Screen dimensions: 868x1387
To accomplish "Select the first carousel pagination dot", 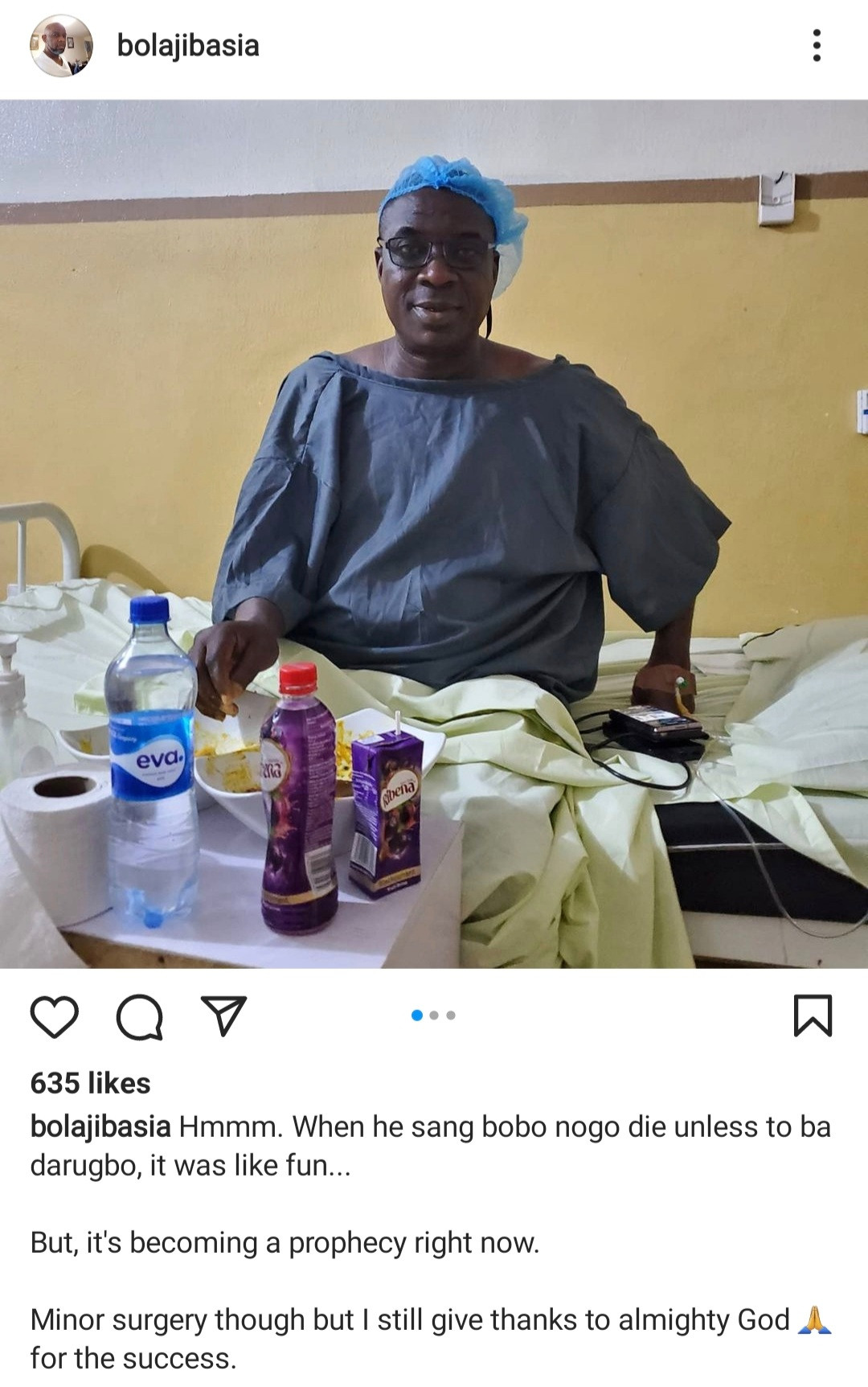I will [x=417, y=1016].
